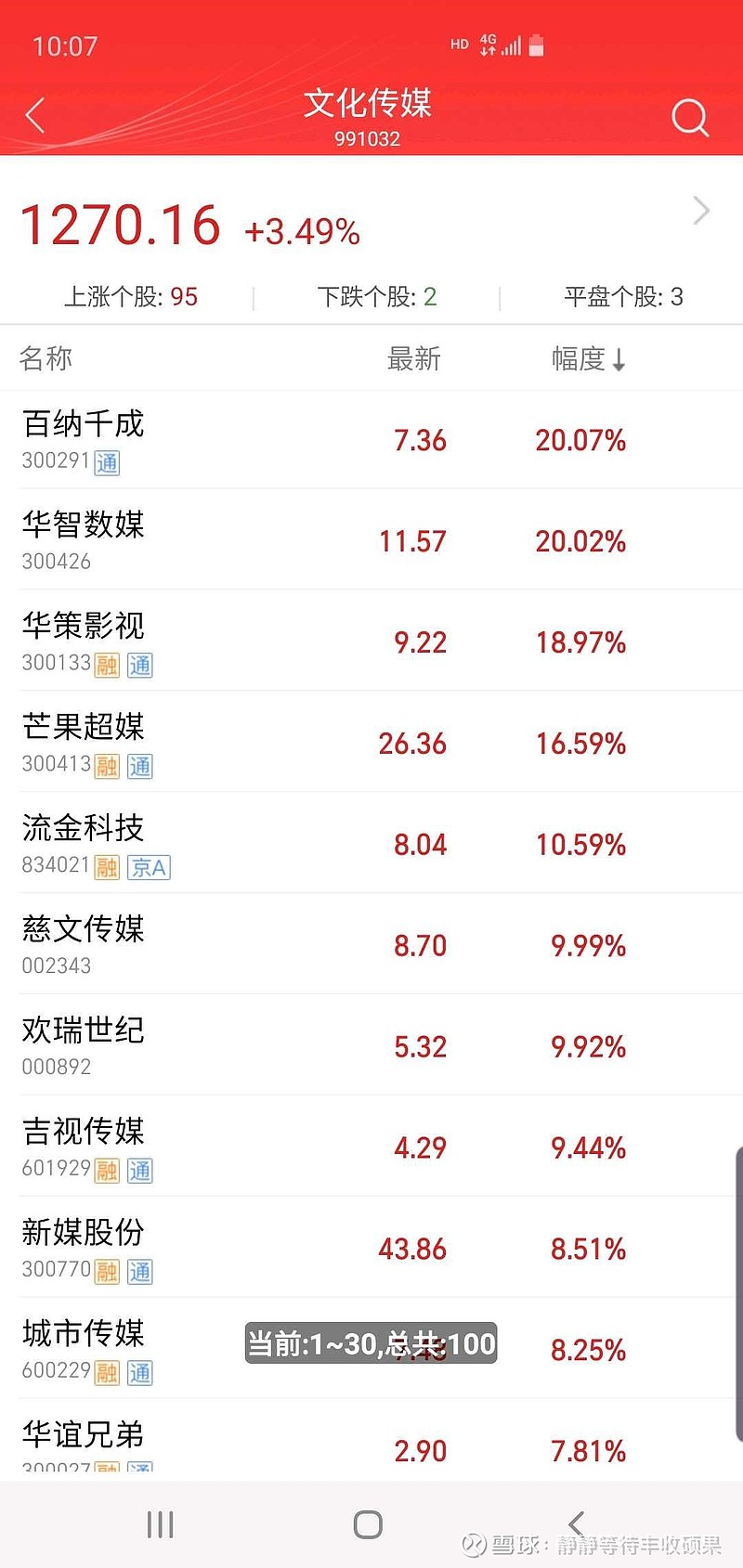Sort list by 最新 column

pyautogui.click(x=414, y=358)
